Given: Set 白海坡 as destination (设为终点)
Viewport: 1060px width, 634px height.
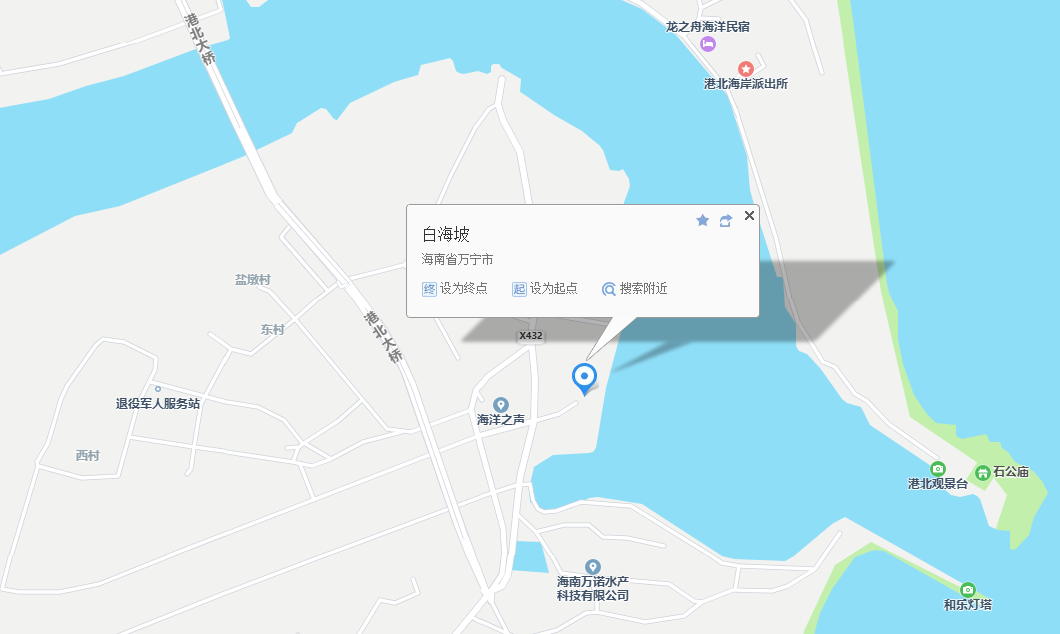Looking at the screenshot, I should click(455, 289).
